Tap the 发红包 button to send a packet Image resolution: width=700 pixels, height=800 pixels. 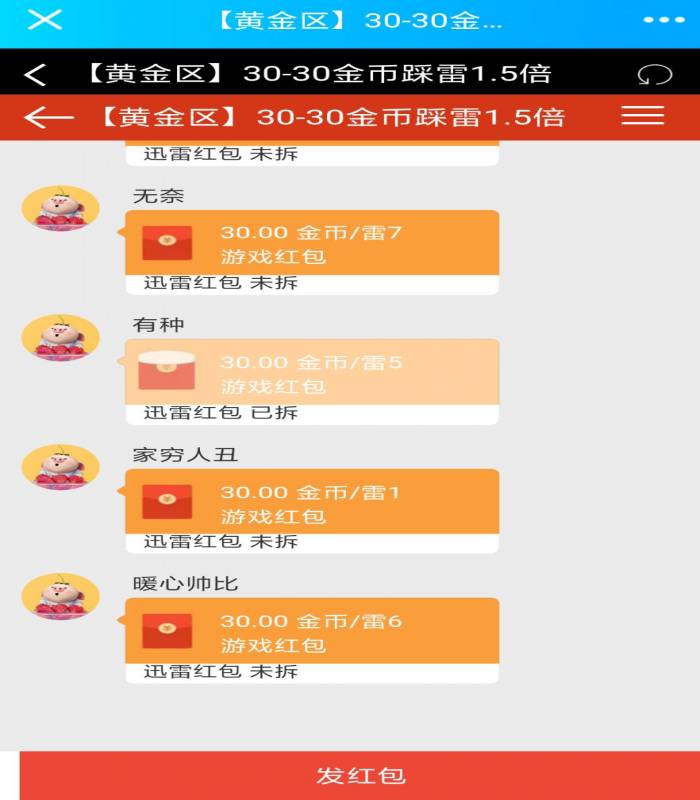tap(360, 776)
